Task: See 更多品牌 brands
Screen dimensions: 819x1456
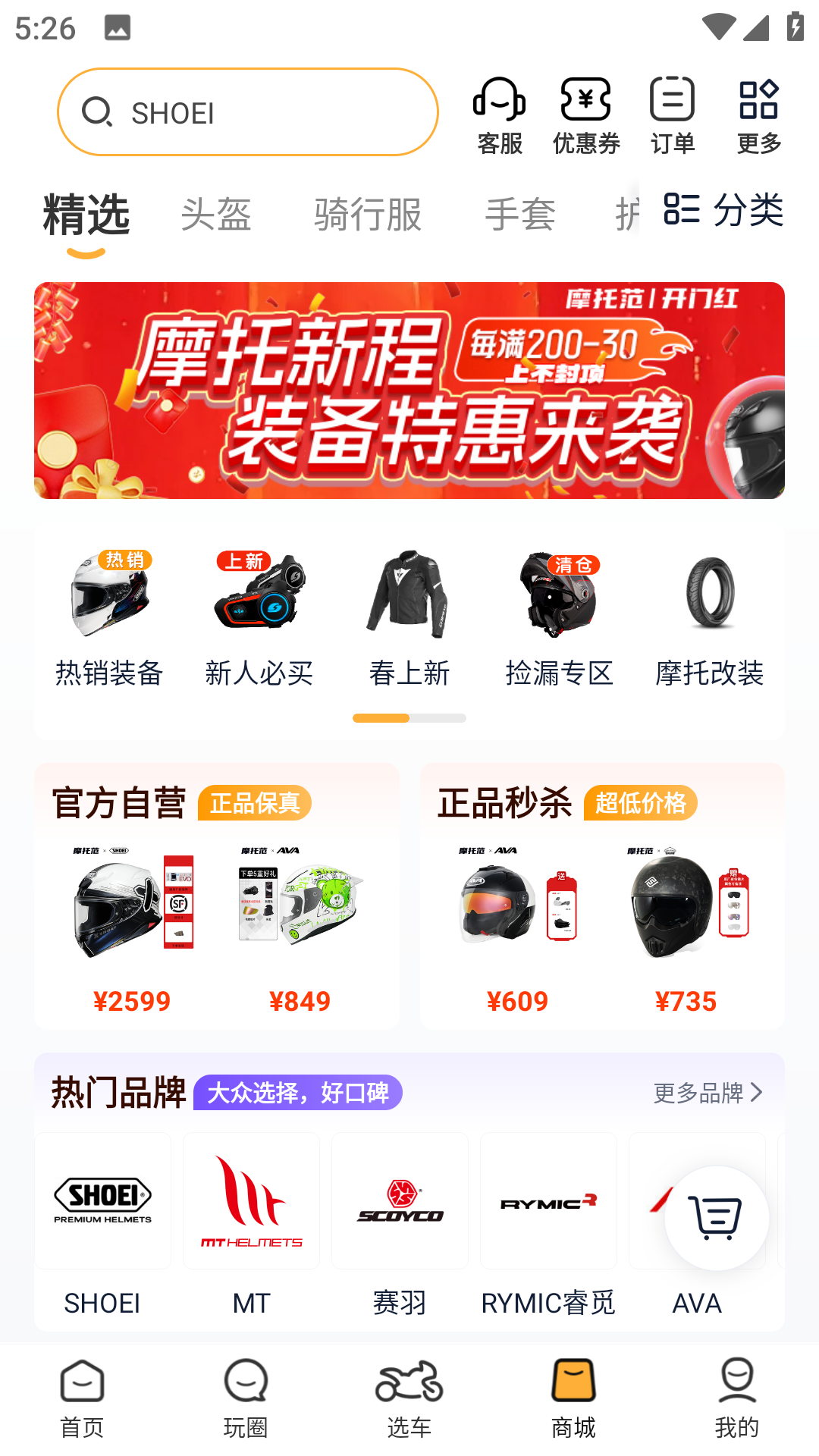Action: [708, 1093]
